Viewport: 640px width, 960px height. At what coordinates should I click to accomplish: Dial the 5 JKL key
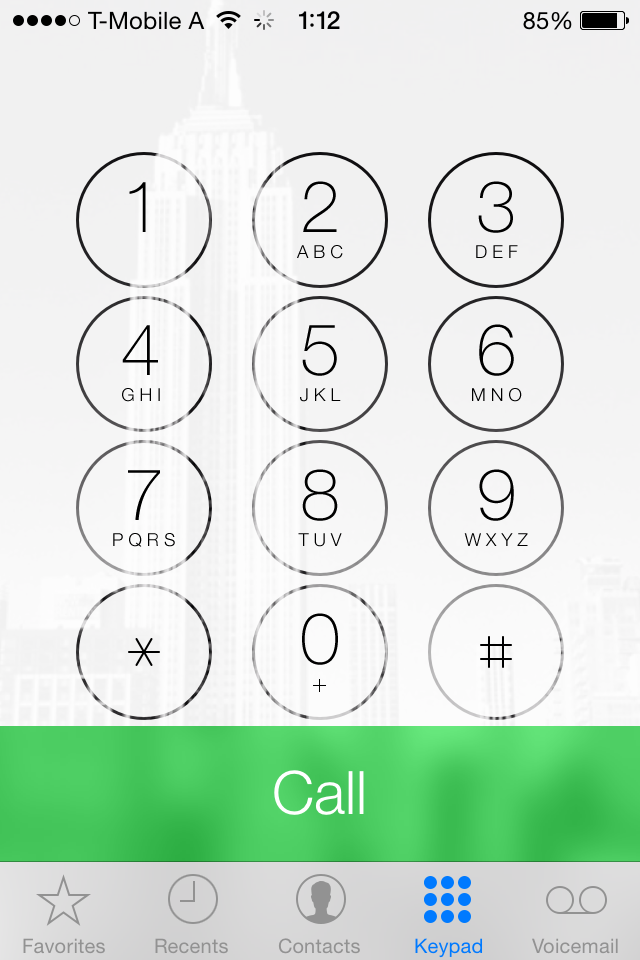[x=320, y=364]
